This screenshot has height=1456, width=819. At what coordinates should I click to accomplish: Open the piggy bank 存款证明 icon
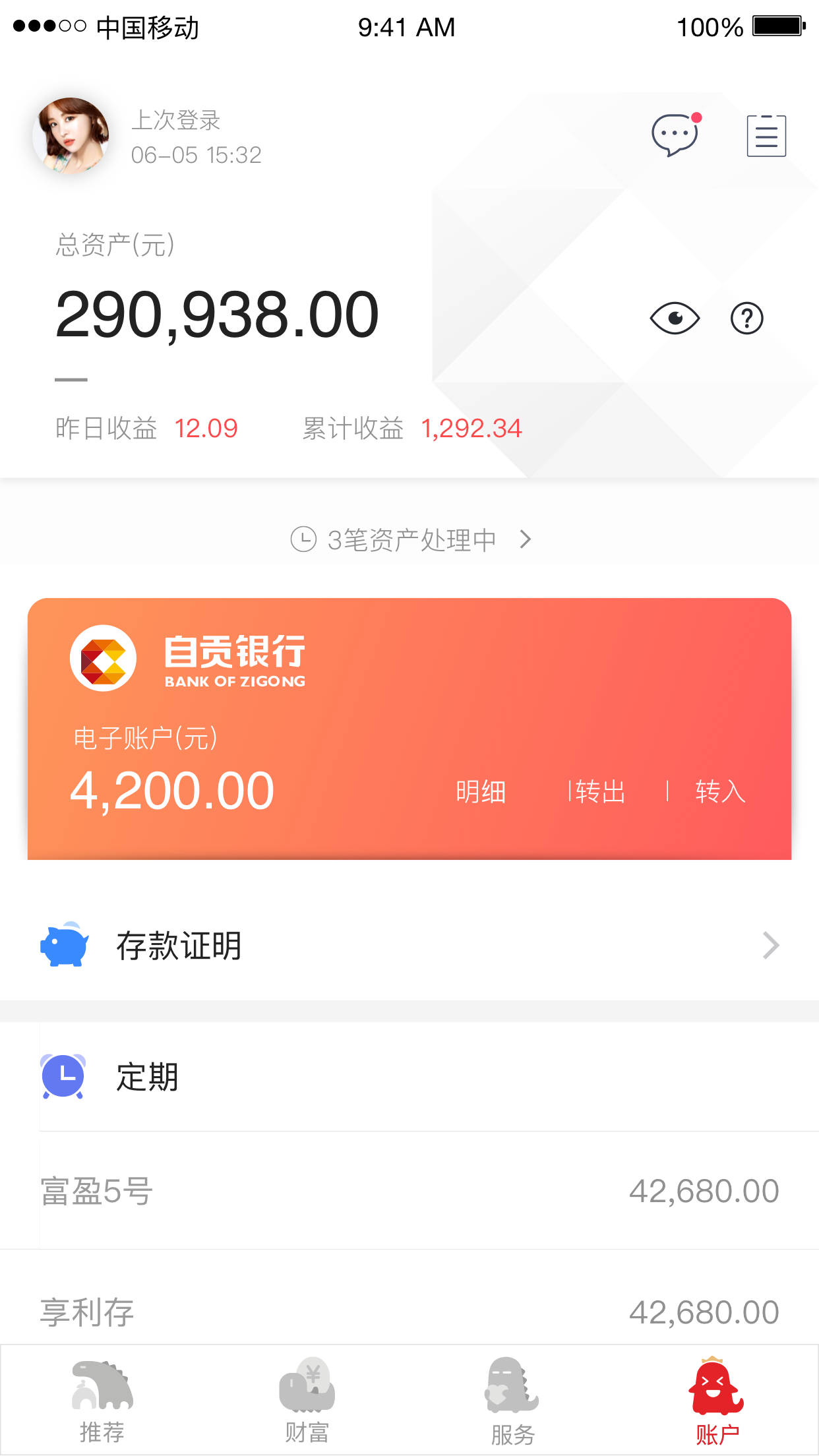tap(65, 946)
